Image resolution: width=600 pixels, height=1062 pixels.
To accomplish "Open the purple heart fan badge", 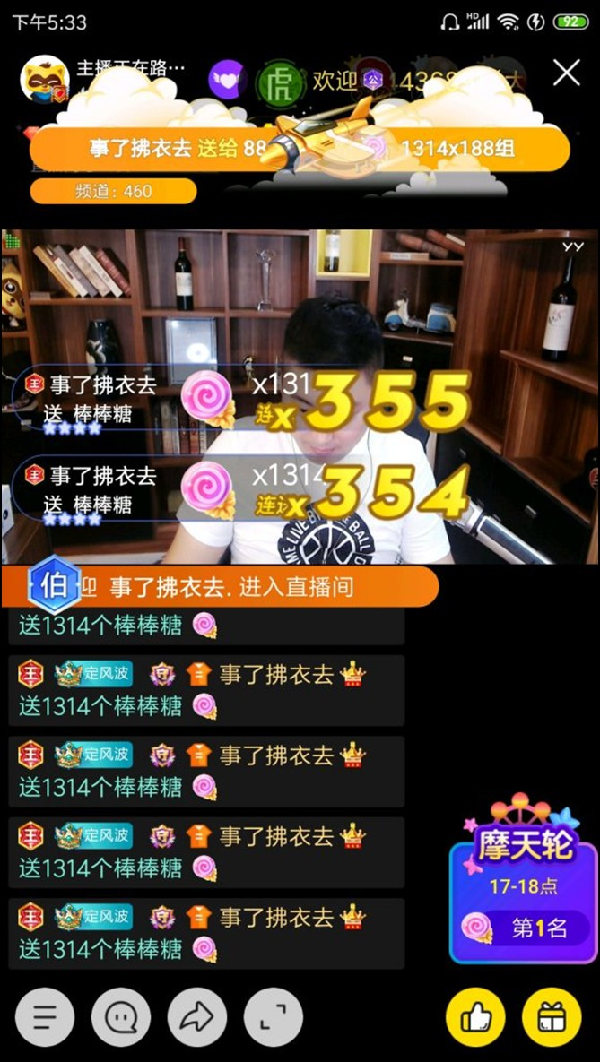I will [228, 80].
